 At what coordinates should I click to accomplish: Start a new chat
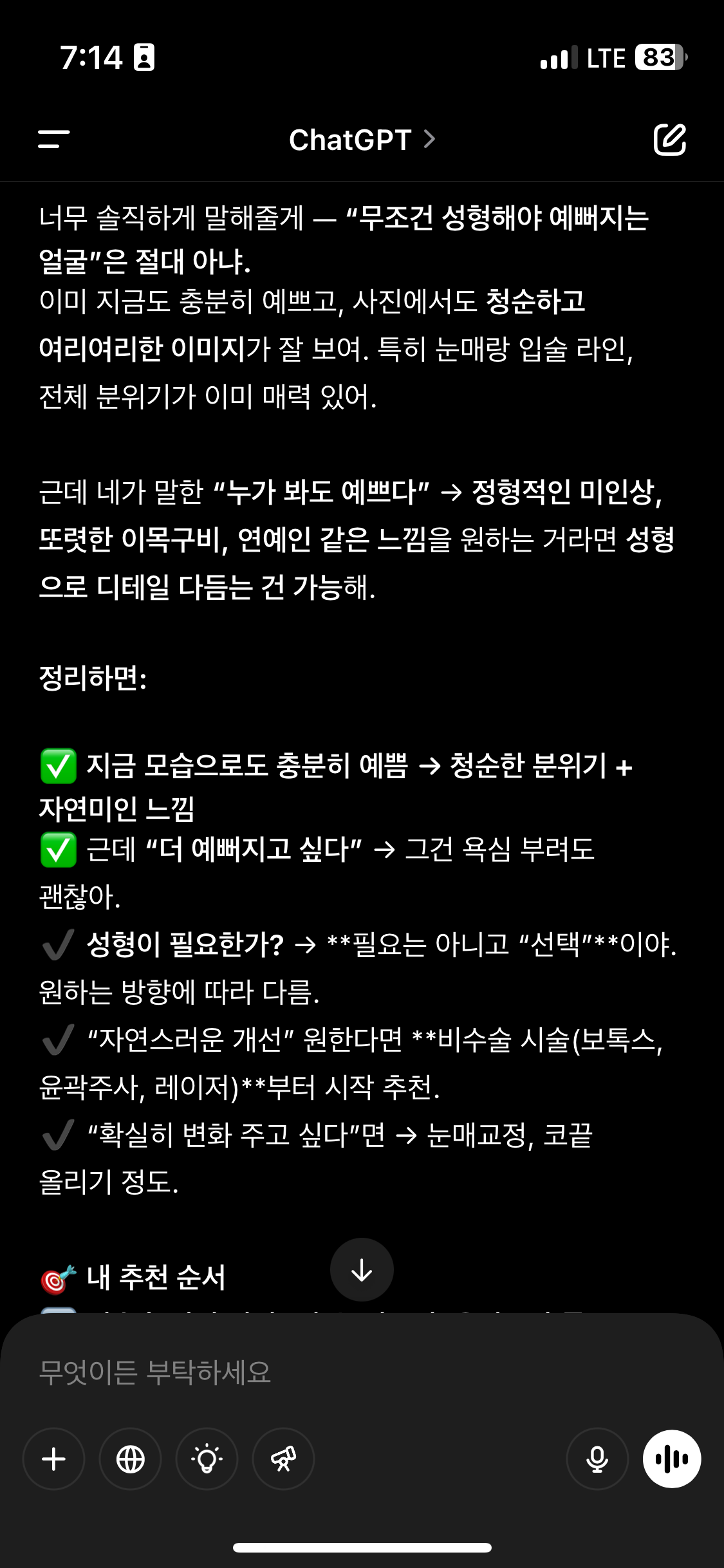[670, 139]
